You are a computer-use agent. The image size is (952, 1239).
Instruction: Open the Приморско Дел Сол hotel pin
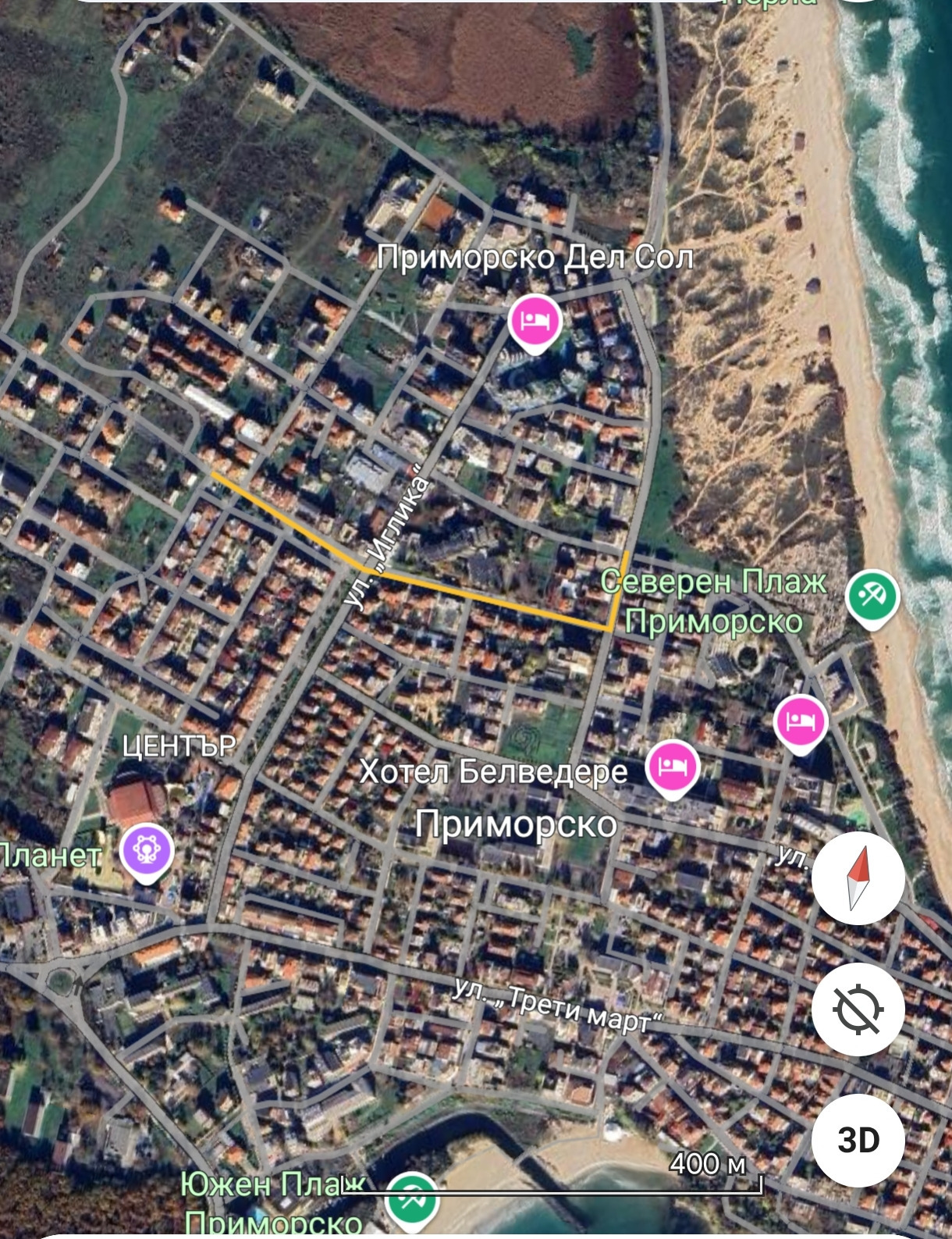535,321
